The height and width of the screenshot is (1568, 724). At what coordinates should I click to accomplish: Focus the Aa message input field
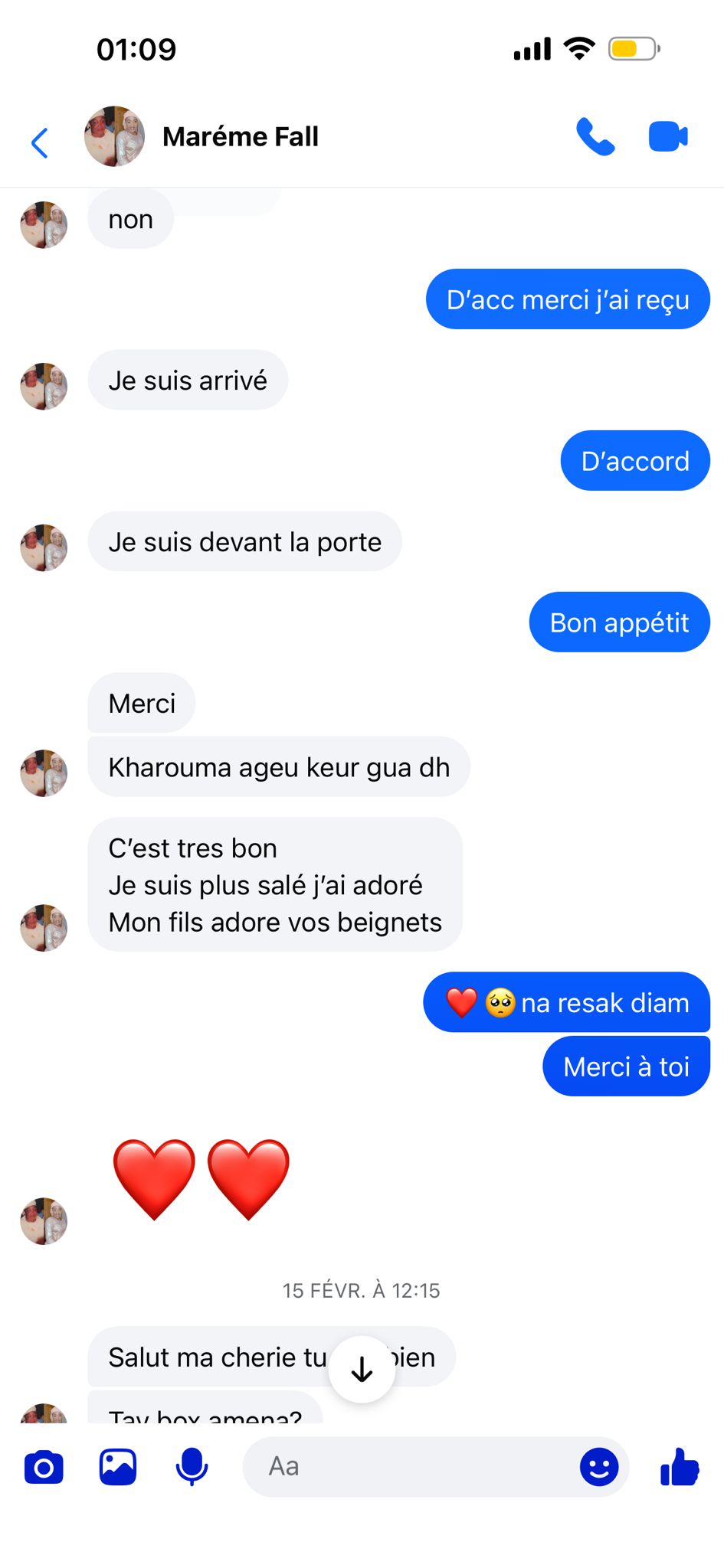click(414, 1467)
